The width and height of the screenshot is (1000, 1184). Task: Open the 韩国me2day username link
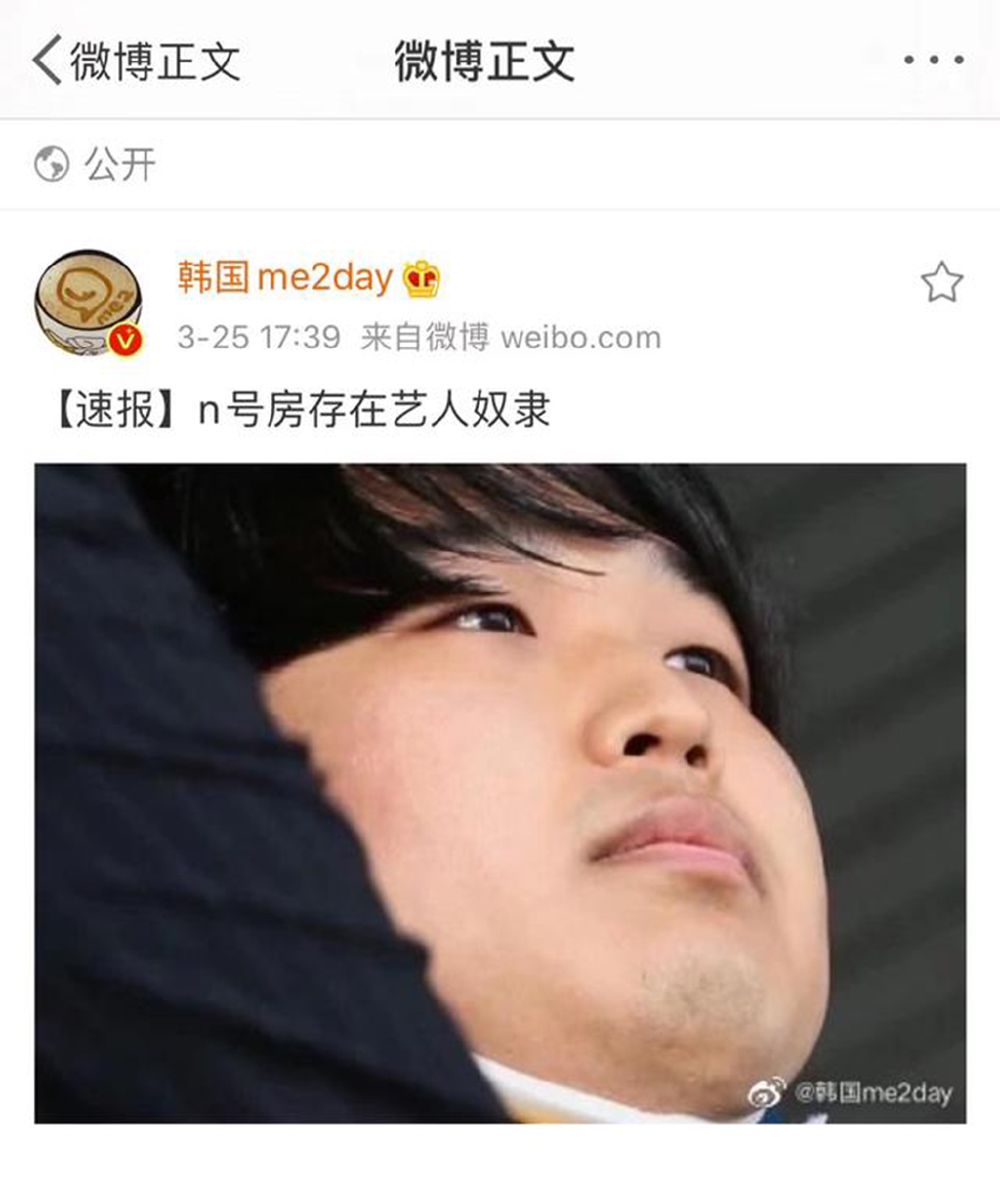285,277
